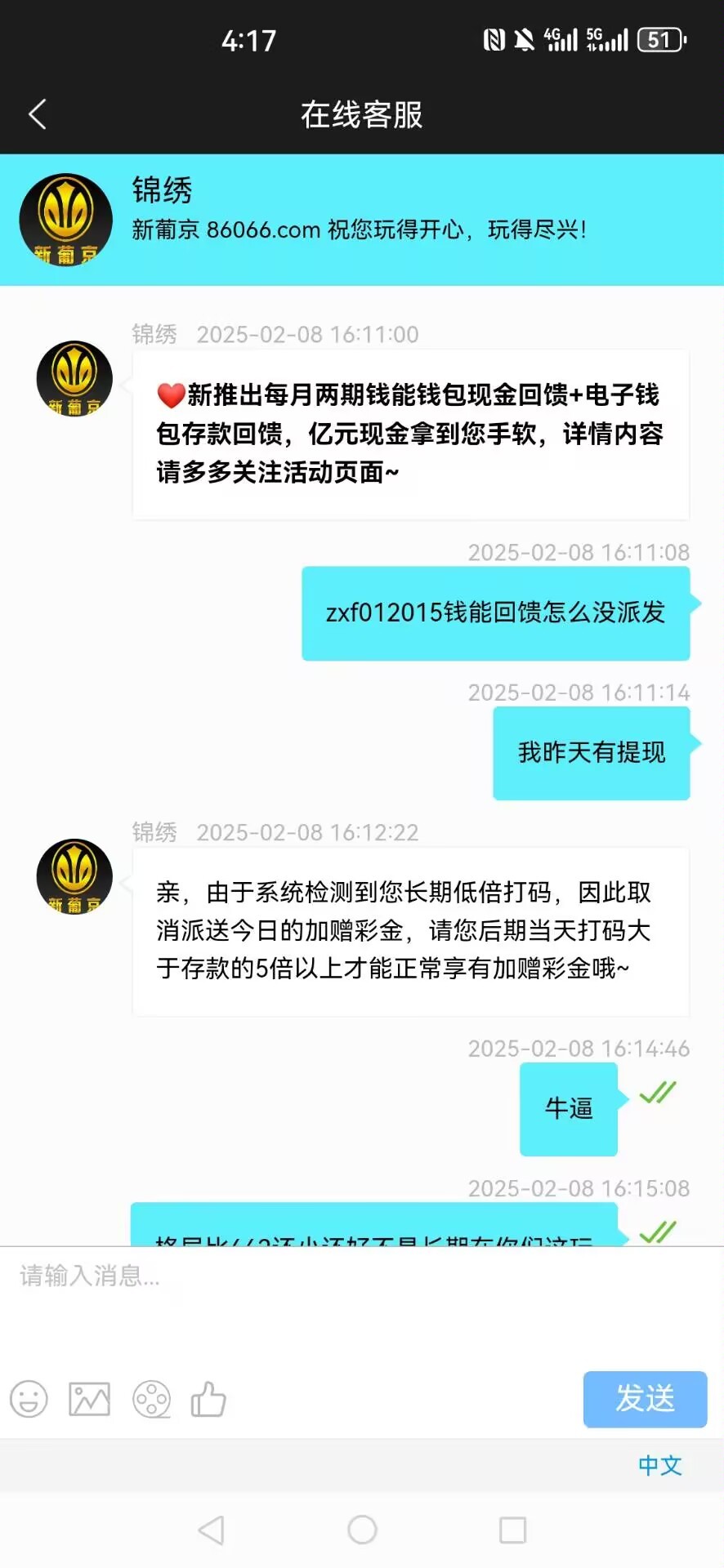This screenshot has width=724, height=1568.
Task: Change language via 中文
Action: click(x=659, y=1465)
